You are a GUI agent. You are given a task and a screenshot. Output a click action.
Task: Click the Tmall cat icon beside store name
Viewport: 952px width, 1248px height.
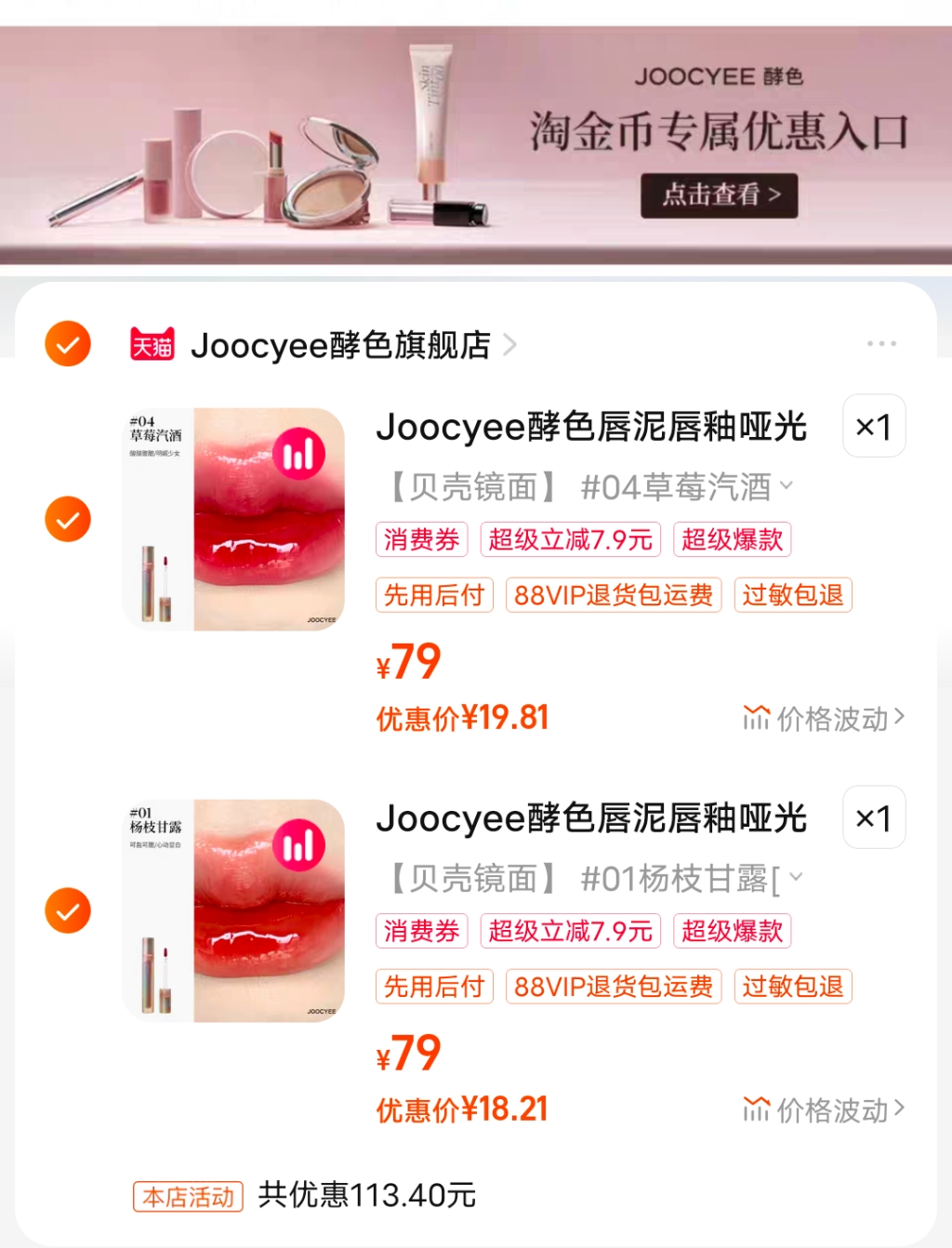tap(153, 344)
